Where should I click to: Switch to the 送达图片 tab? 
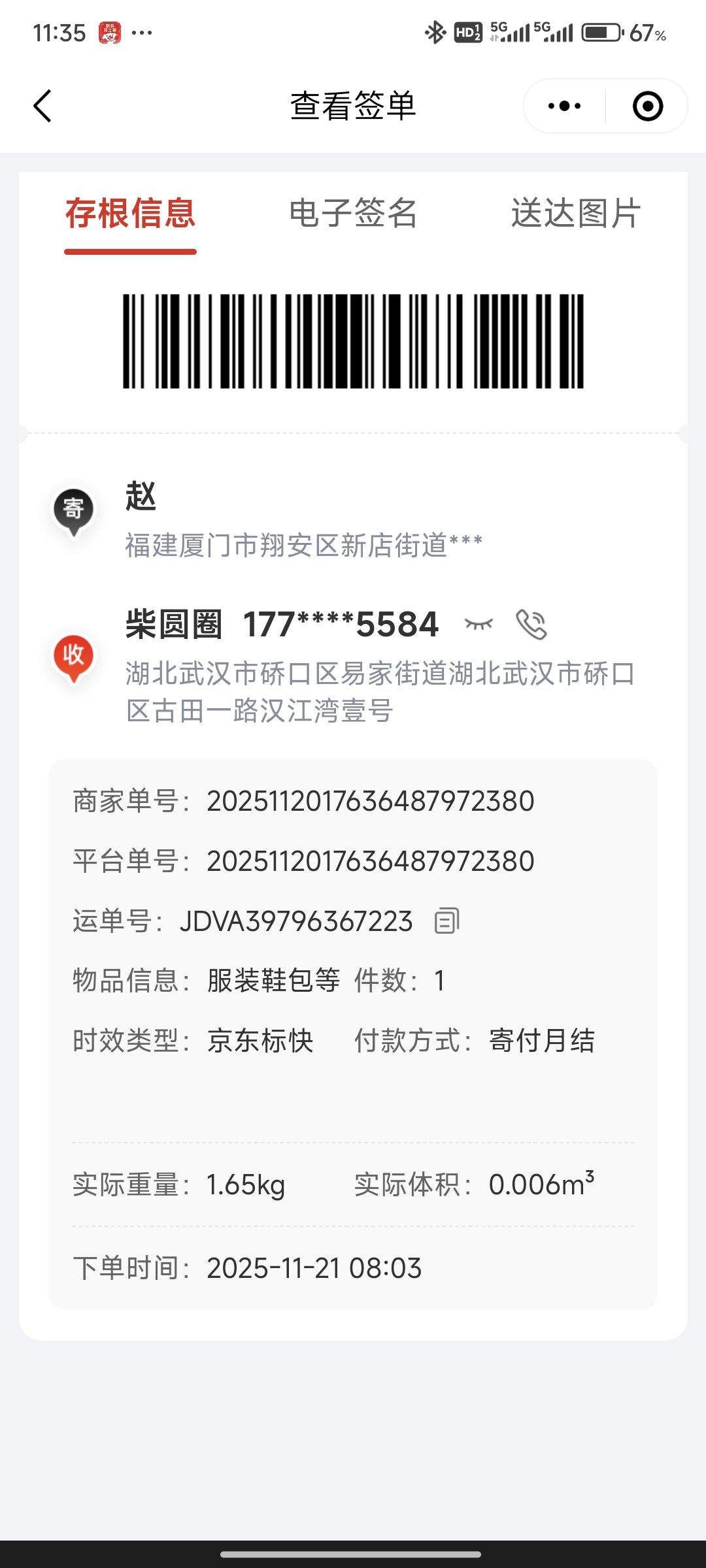click(575, 214)
